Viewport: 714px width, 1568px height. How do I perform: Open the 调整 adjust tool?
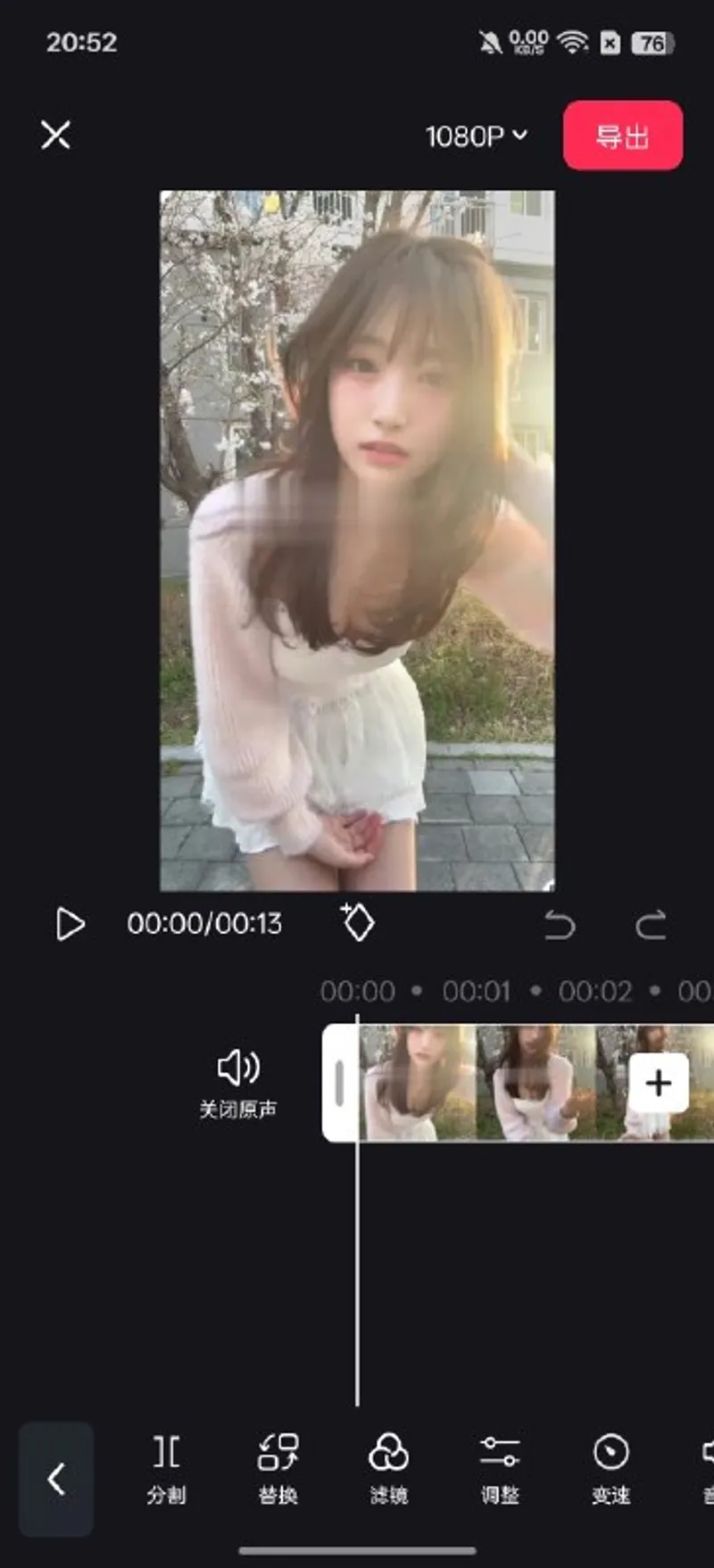pyautogui.click(x=500, y=1469)
